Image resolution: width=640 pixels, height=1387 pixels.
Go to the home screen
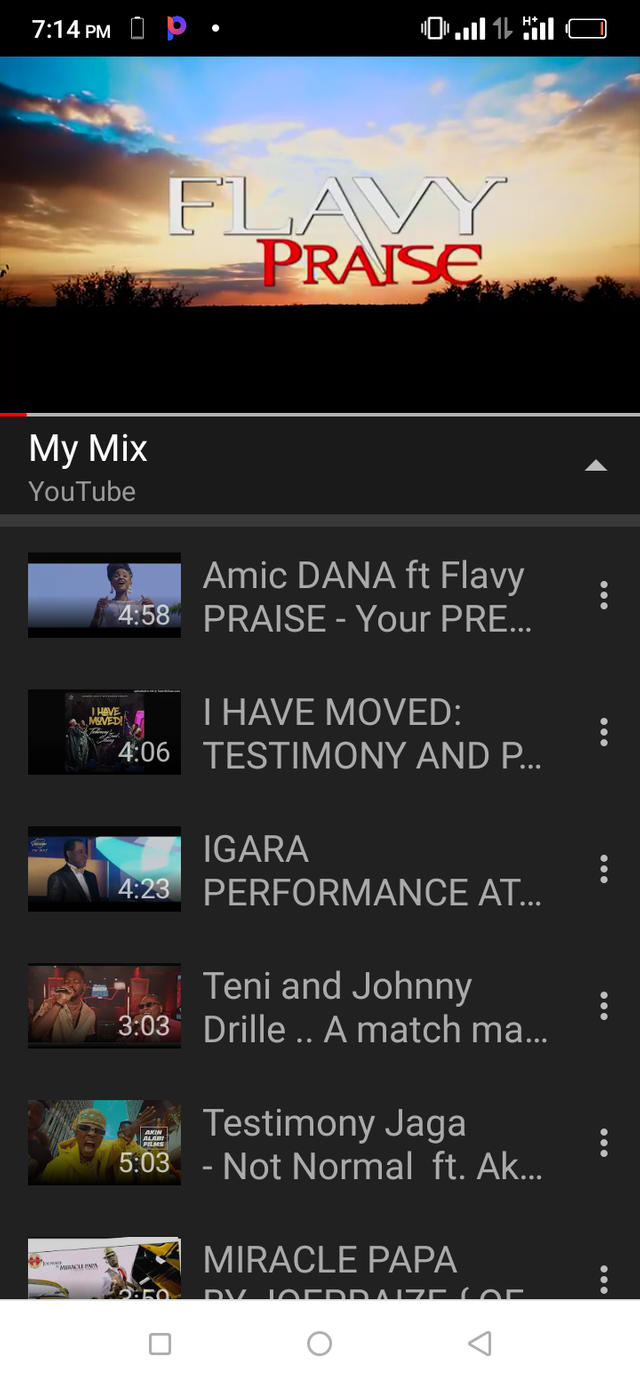(x=320, y=1343)
